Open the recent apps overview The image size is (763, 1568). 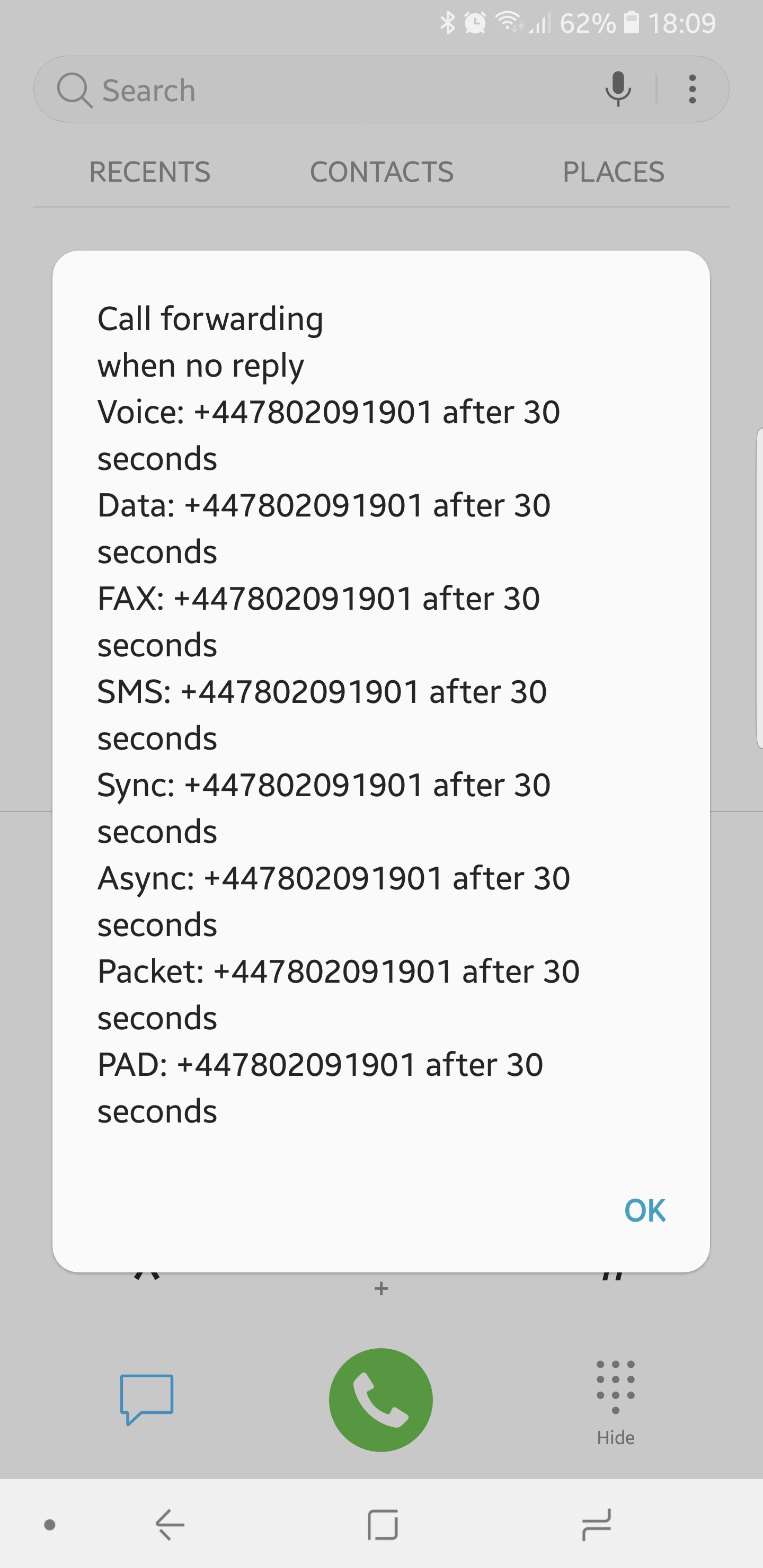point(596,1524)
